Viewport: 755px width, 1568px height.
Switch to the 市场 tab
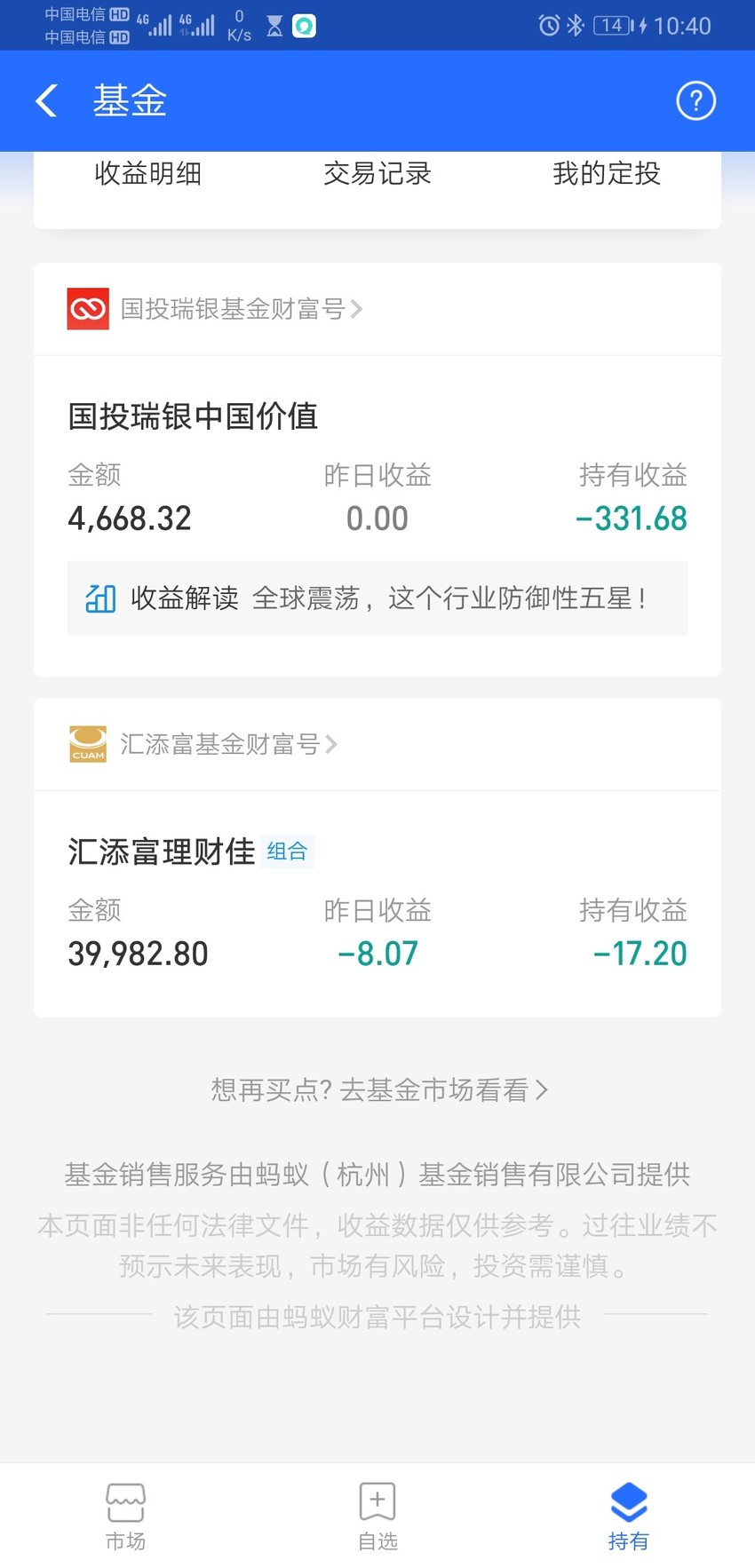click(125, 1517)
